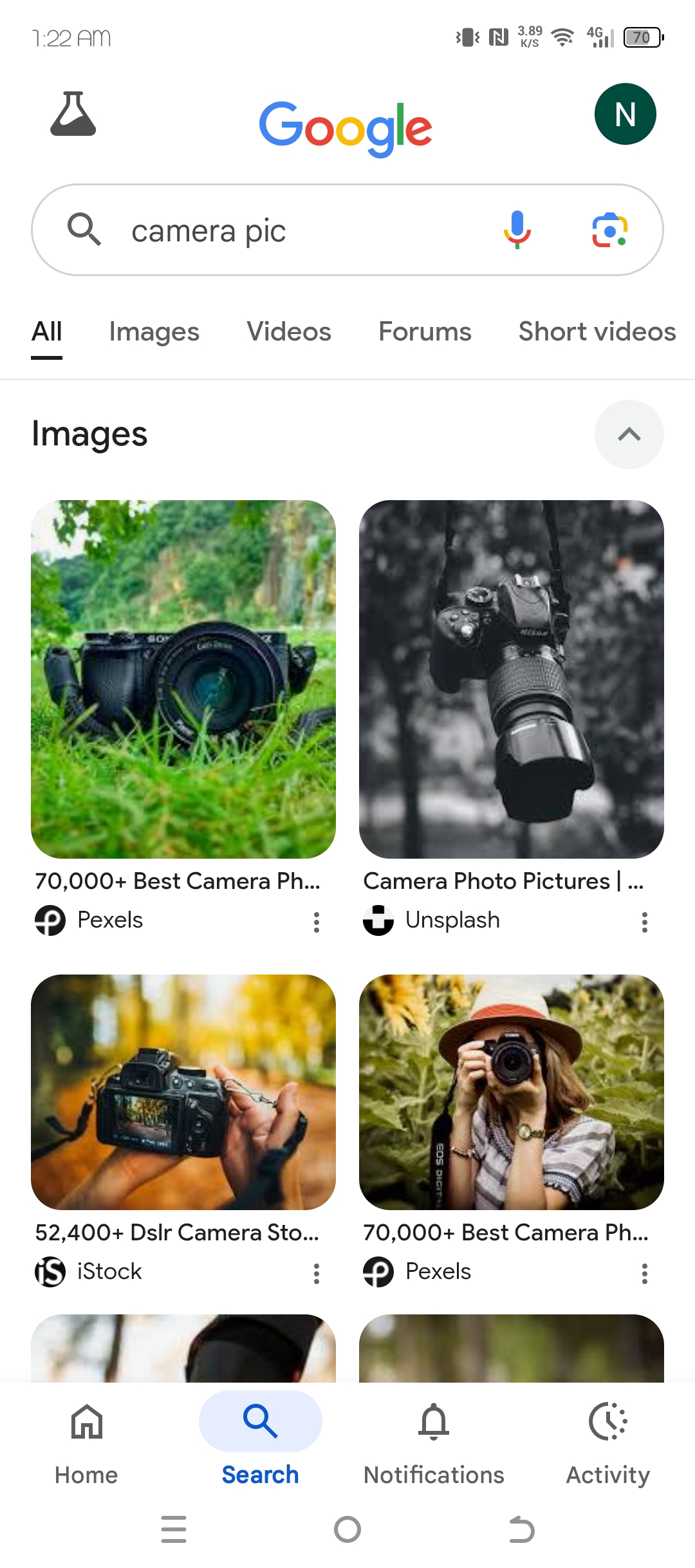Open the Unsplash hanging camera image

pos(511,678)
